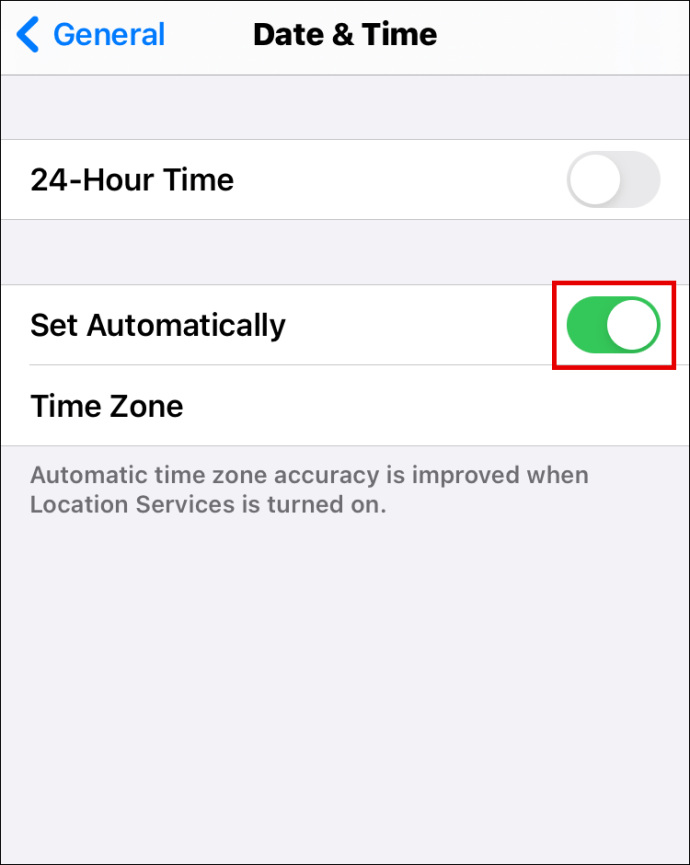
Task: Go back to General settings
Action: [x=90, y=35]
